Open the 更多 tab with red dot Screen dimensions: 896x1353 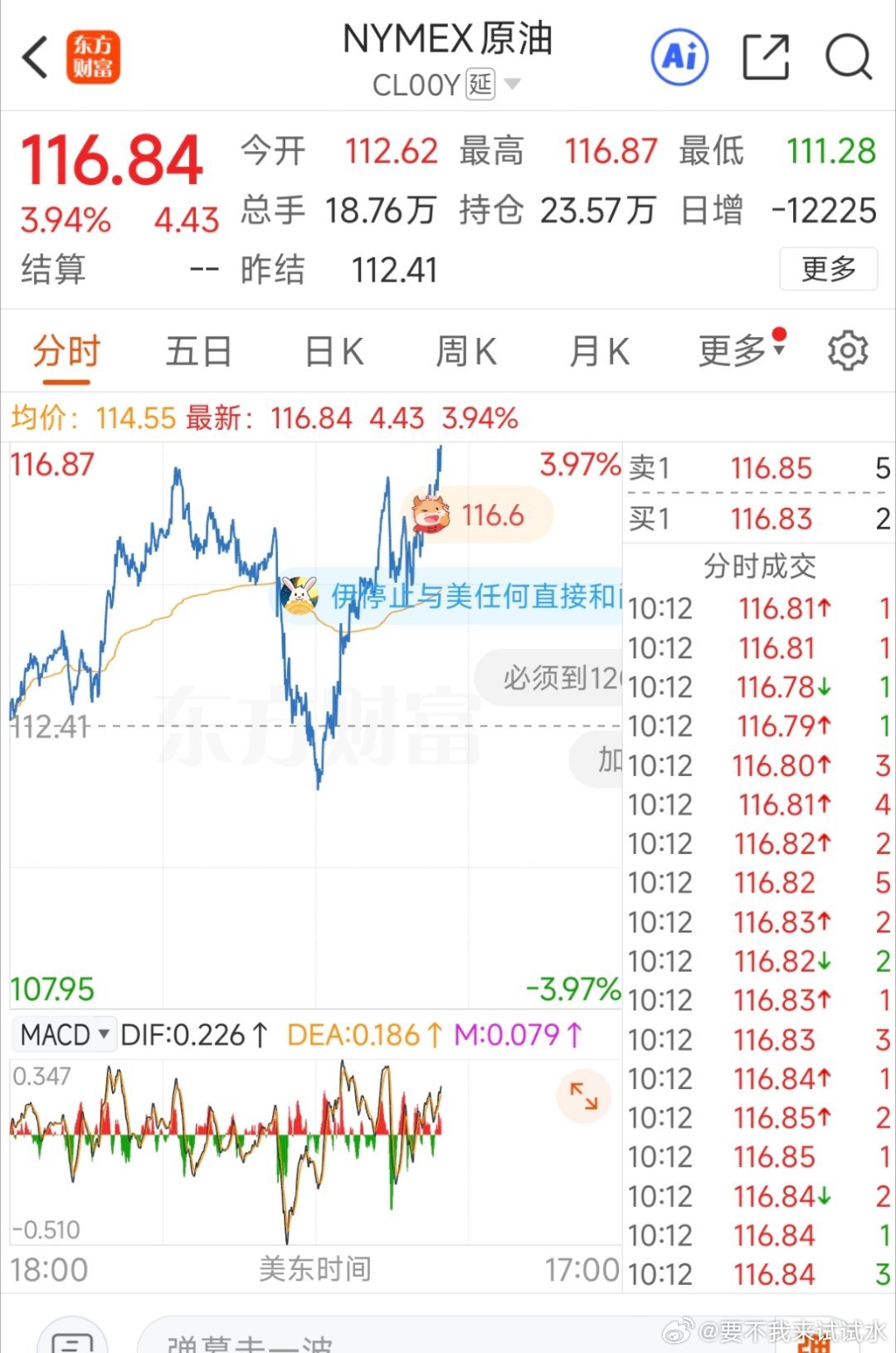(733, 350)
